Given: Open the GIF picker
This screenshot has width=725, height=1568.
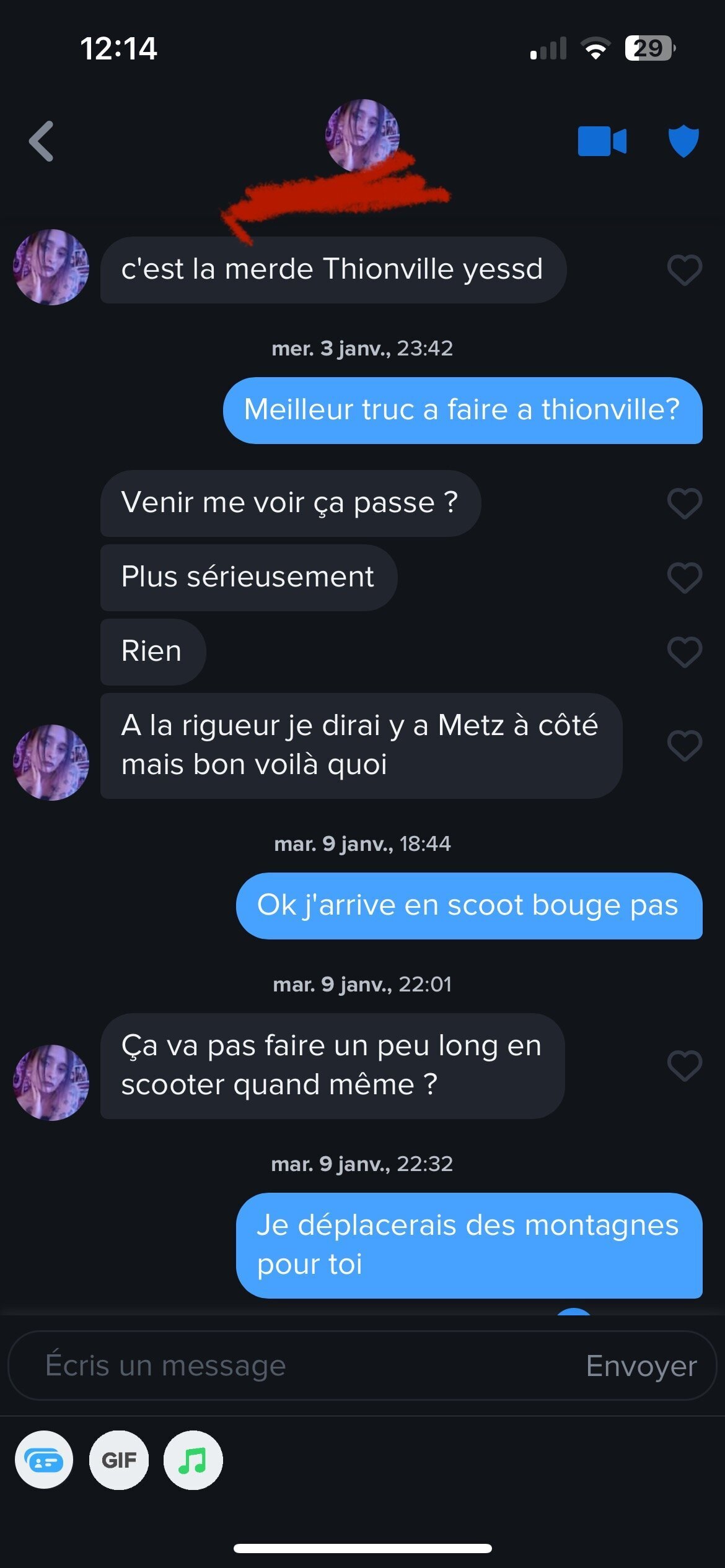Looking at the screenshot, I should tap(119, 1460).
